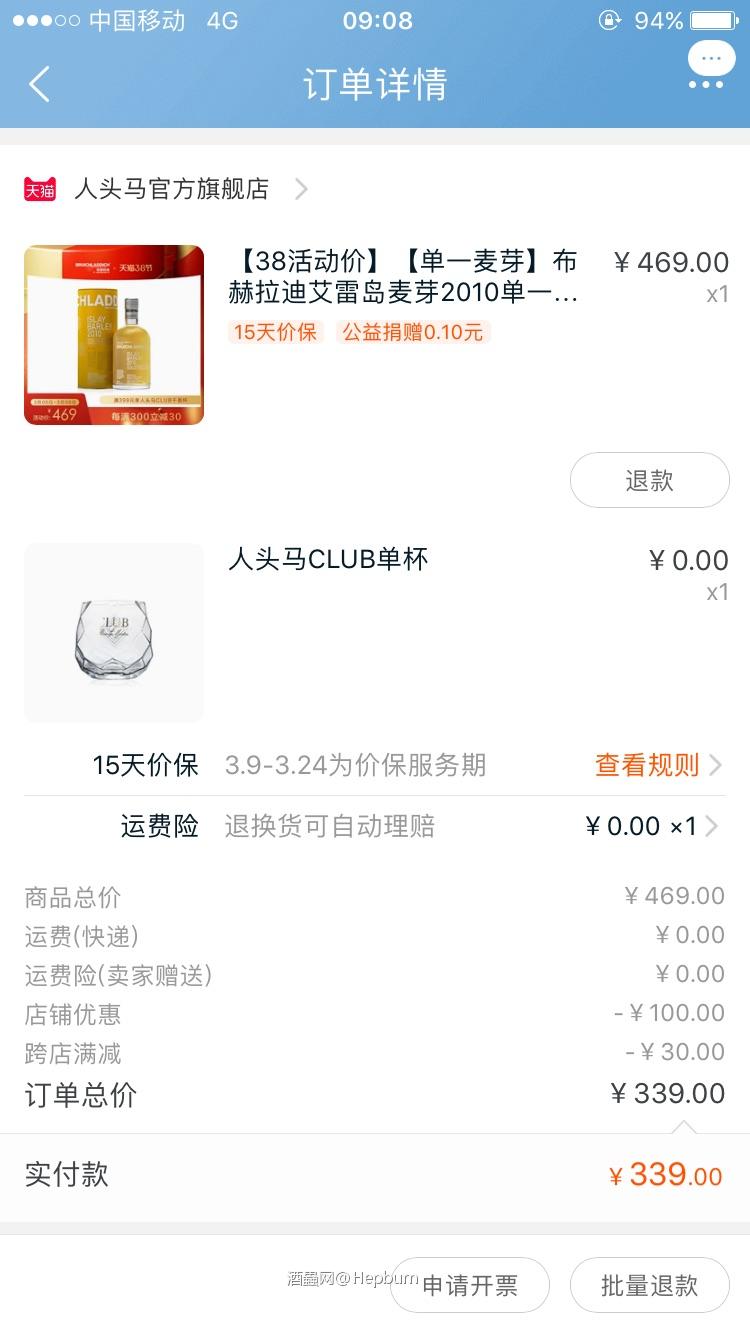Open the more options (…) icon
750x1334 pixels.
click(x=710, y=60)
